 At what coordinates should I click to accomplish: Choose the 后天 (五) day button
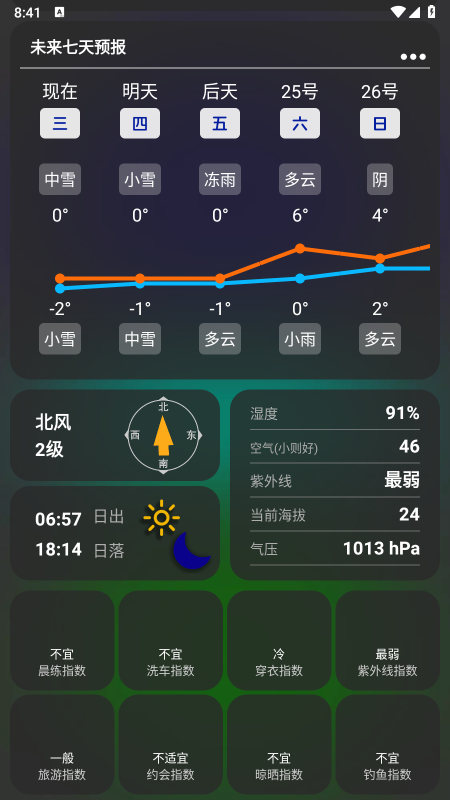[220, 123]
